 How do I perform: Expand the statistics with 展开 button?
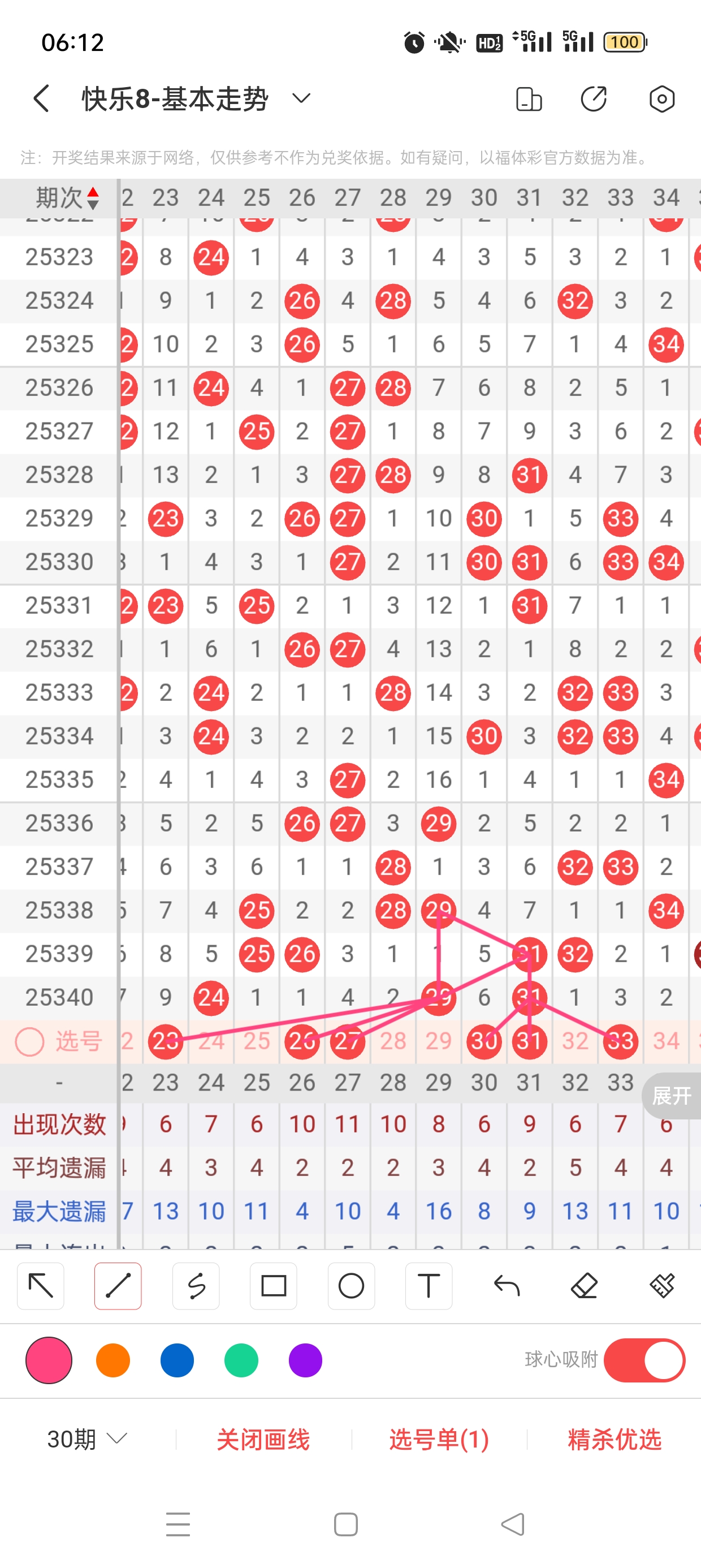(671, 1096)
